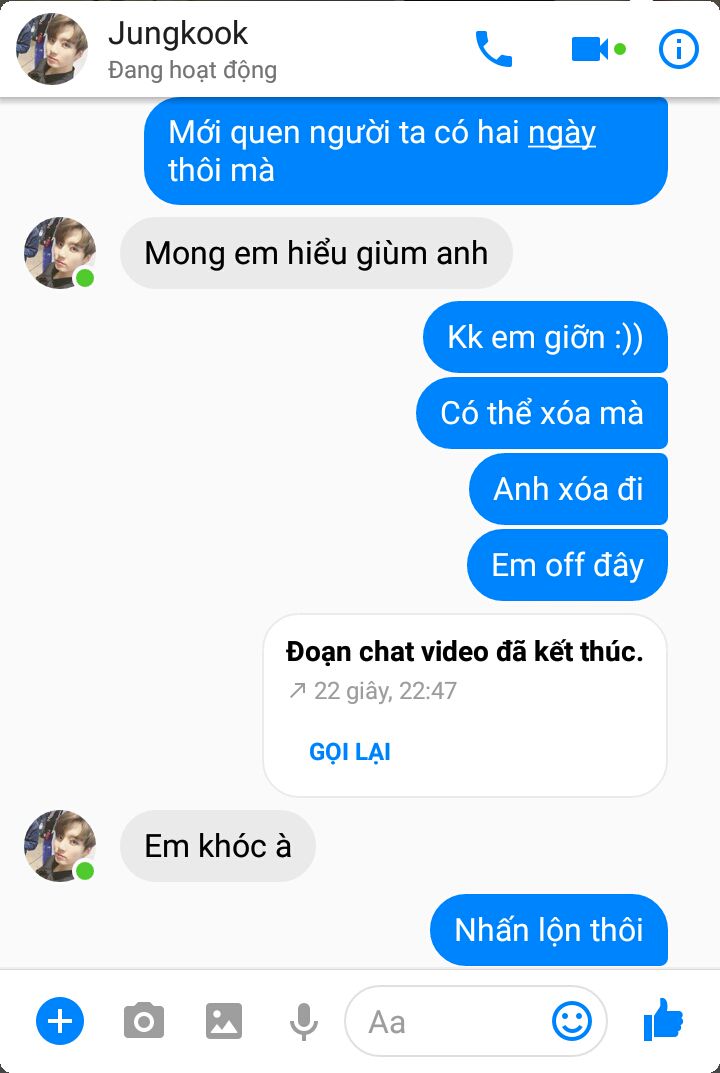Tap Jungkook's avatar beside "Em khóc à"
Viewport: 720px width, 1073px height.
coord(60,846)
